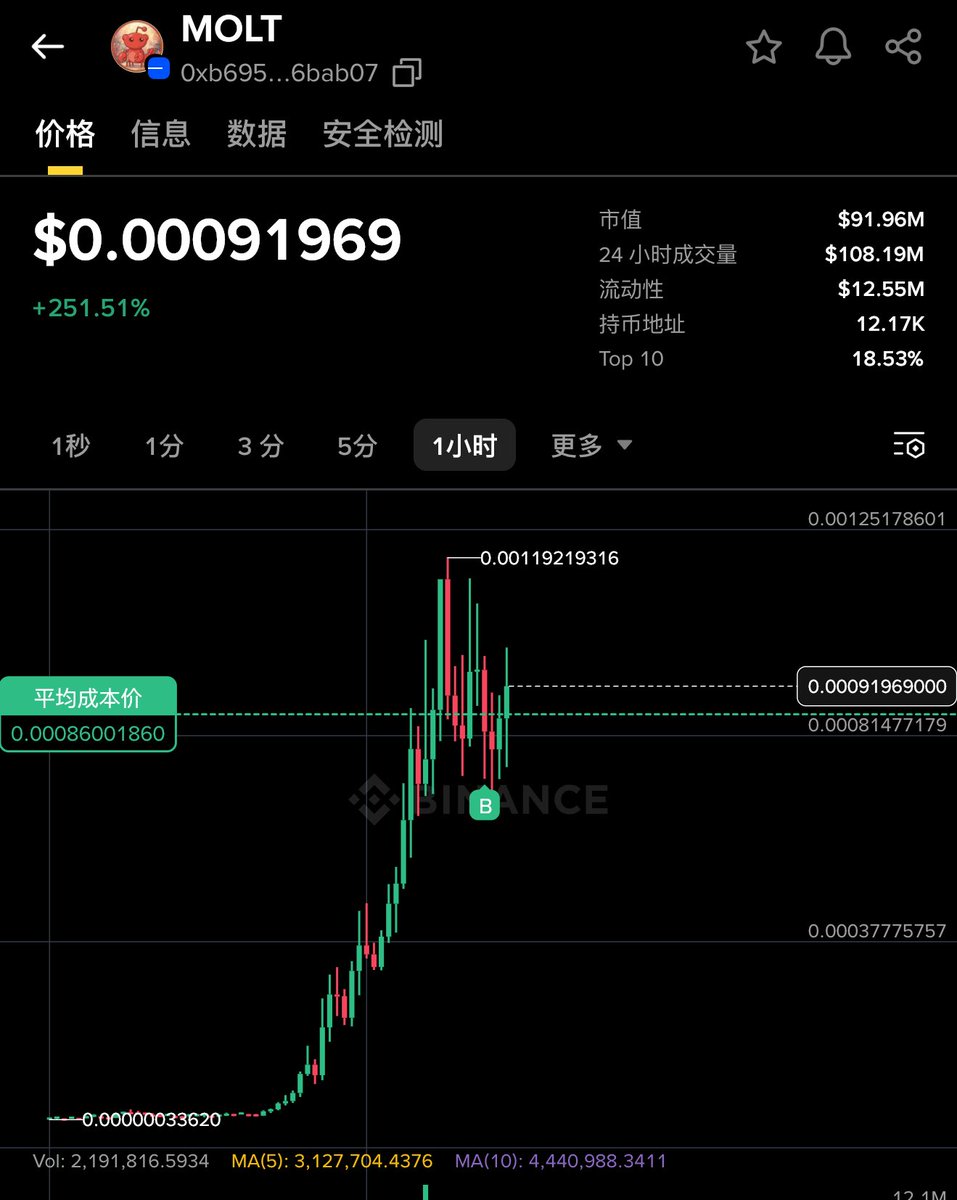Switch to the 数据 tab
The image size is (957, 1200).
256,134
